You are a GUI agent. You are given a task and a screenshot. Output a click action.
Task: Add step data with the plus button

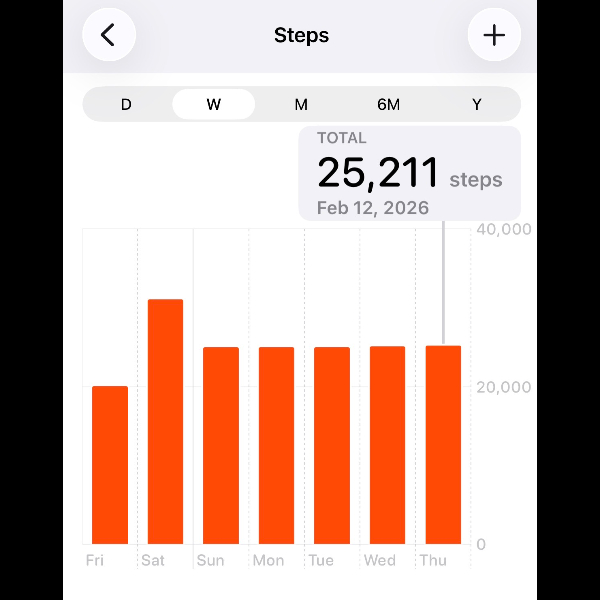pos(494,35)
